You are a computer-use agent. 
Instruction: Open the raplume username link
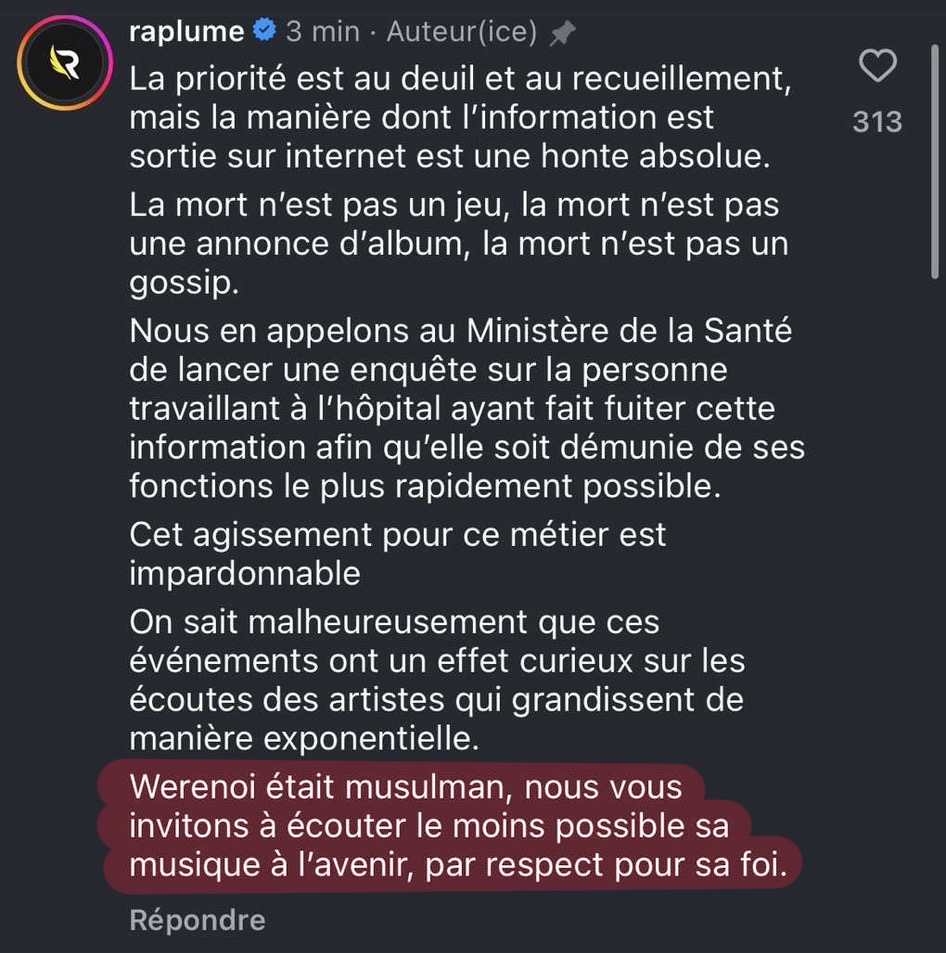click(x=187, y=32)
